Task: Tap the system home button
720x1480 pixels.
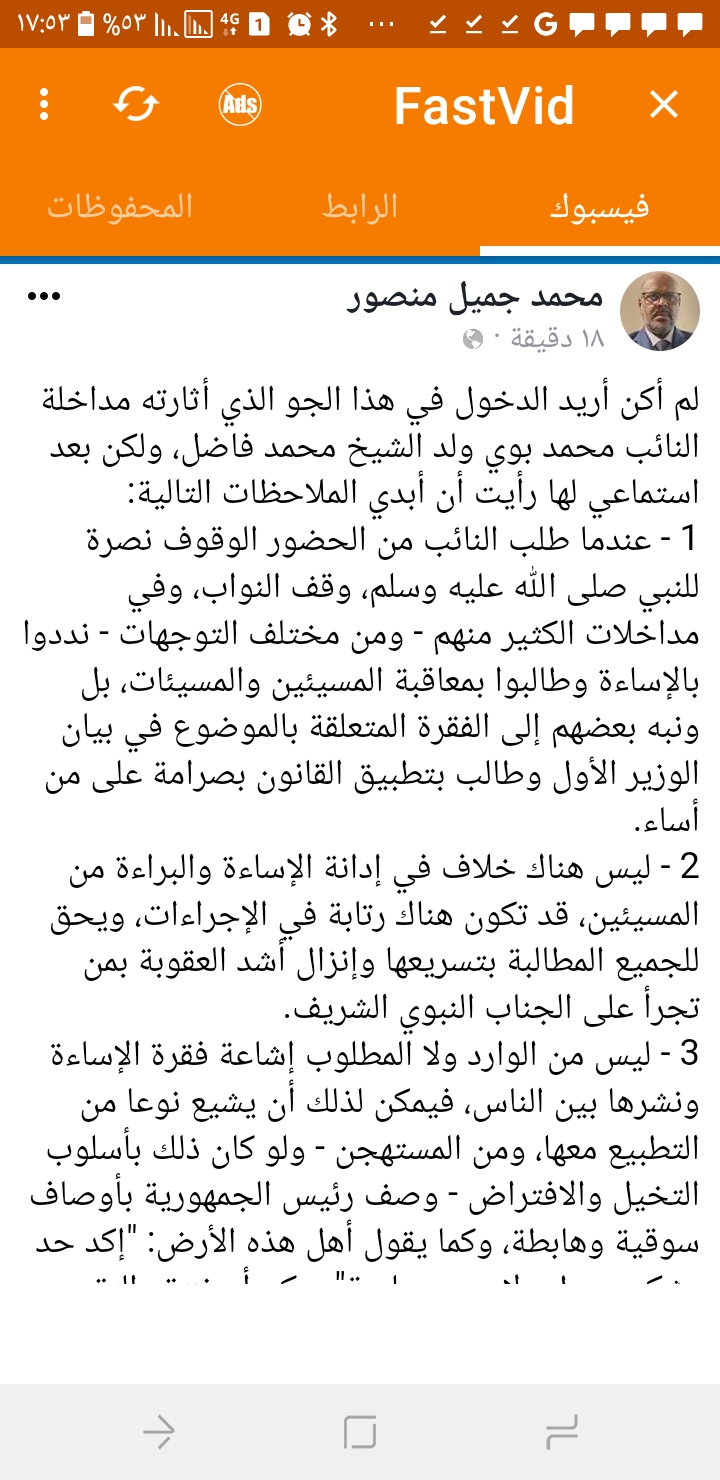Action: coord(360,1432)
